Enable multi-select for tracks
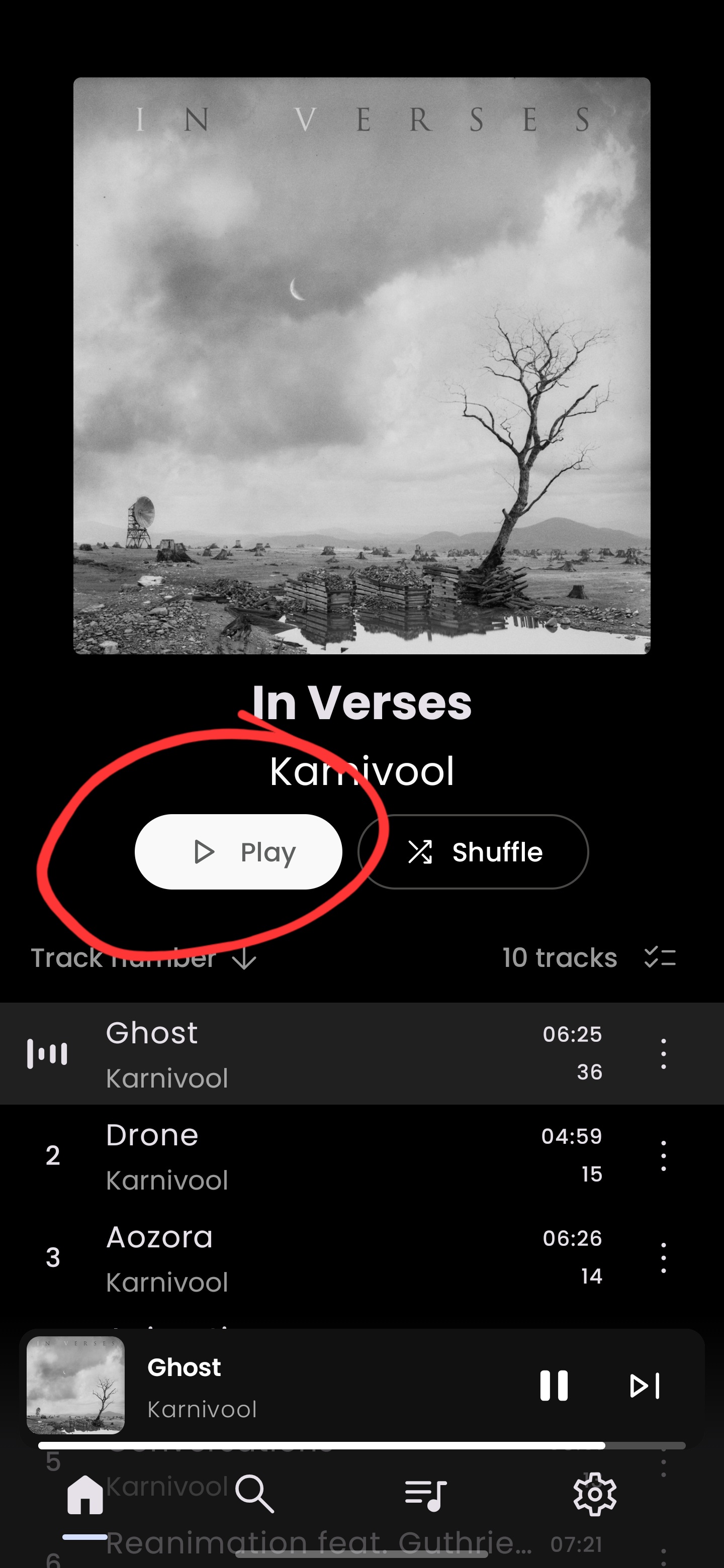The height and width of the screenshot is (1568, 724). coord(660,957)
